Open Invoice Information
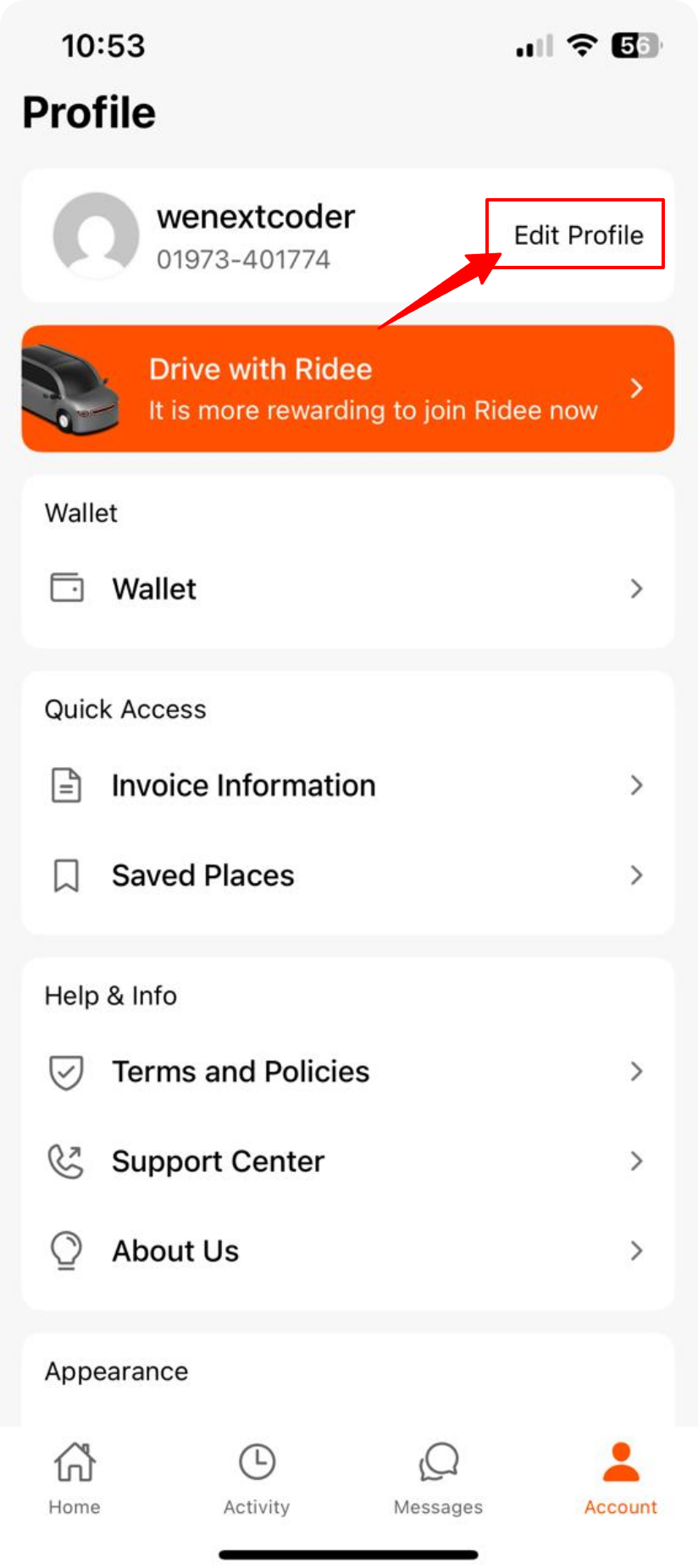The height and width of the screenshot is (1568, 698). pos(347,786)
